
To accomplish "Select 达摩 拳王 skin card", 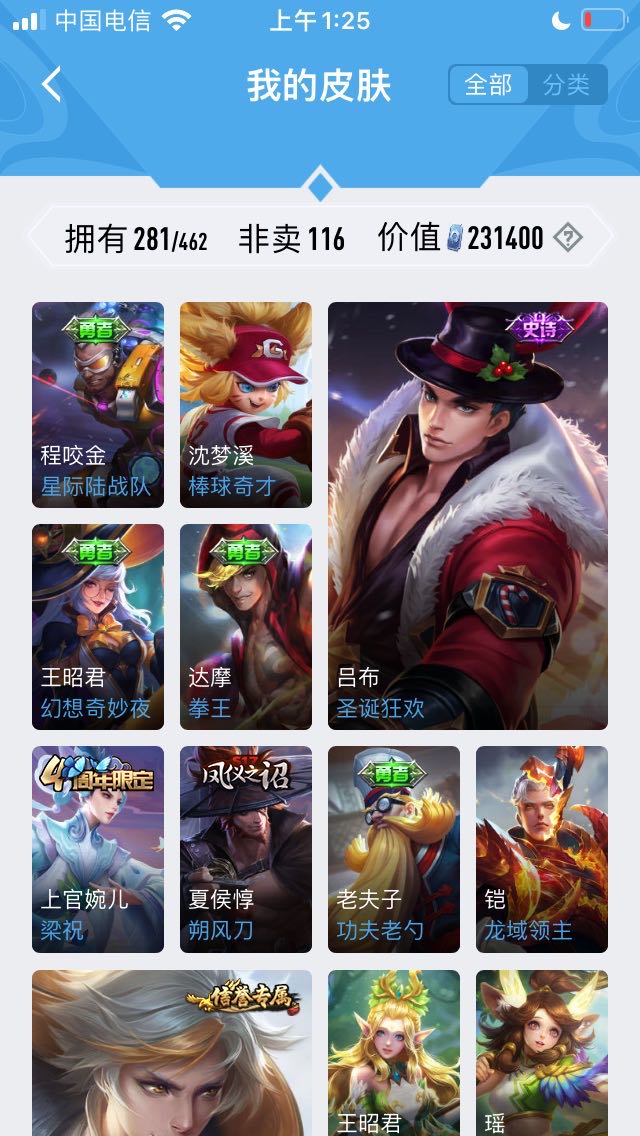I will 246,627.
